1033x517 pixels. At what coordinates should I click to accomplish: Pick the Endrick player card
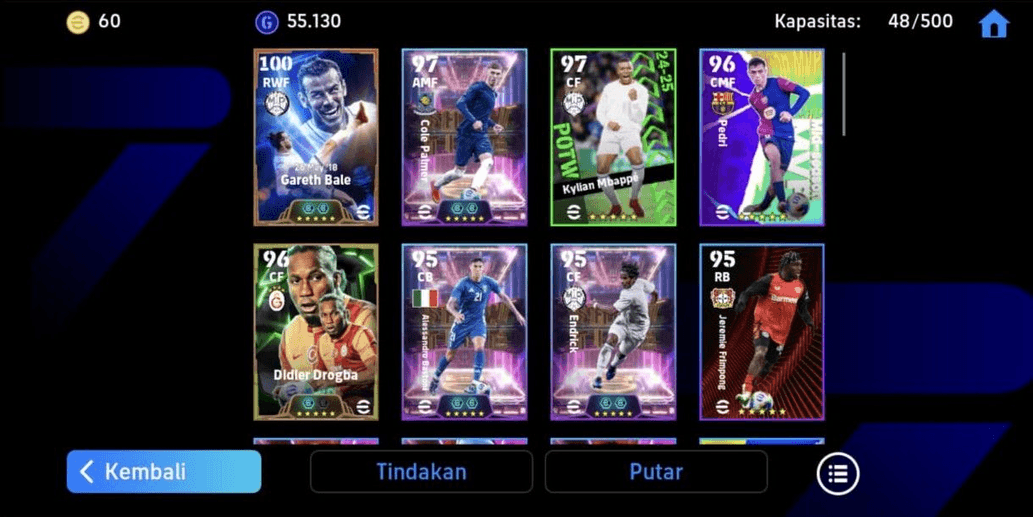coord(613,331)
